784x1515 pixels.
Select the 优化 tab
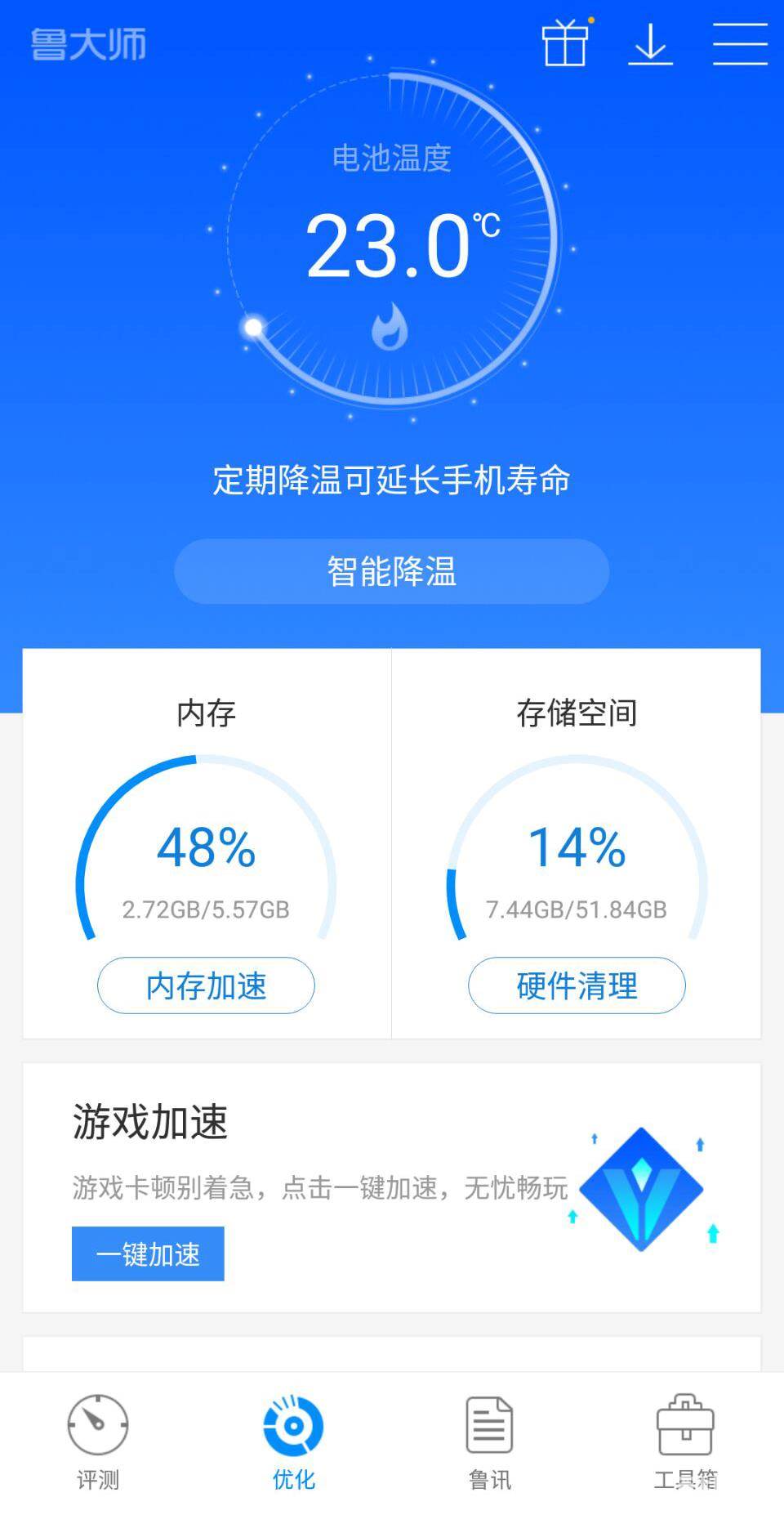pyautogui.click(x=293, y=1441)
